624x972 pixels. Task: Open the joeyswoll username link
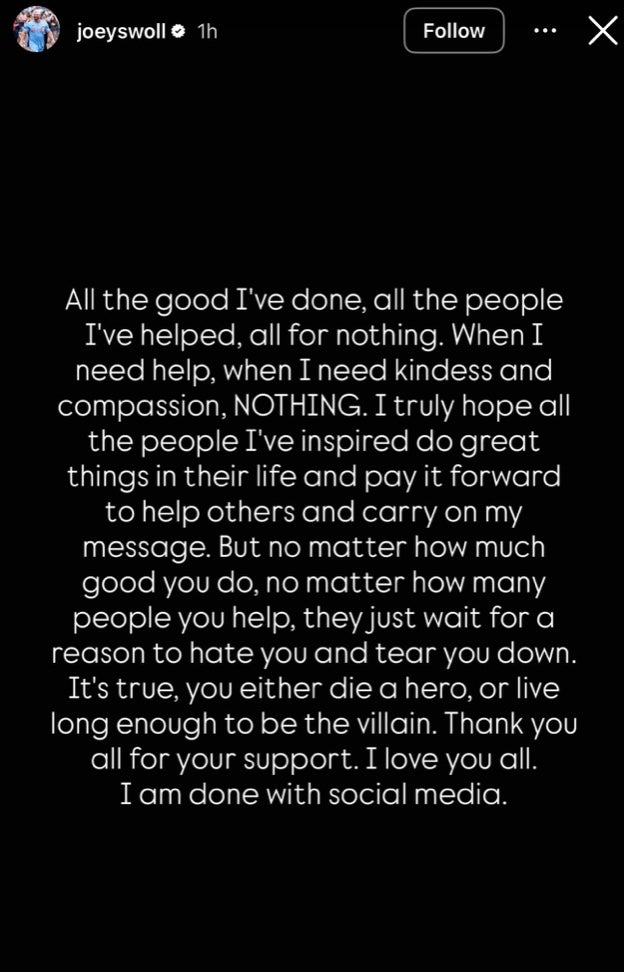point(121,31)
